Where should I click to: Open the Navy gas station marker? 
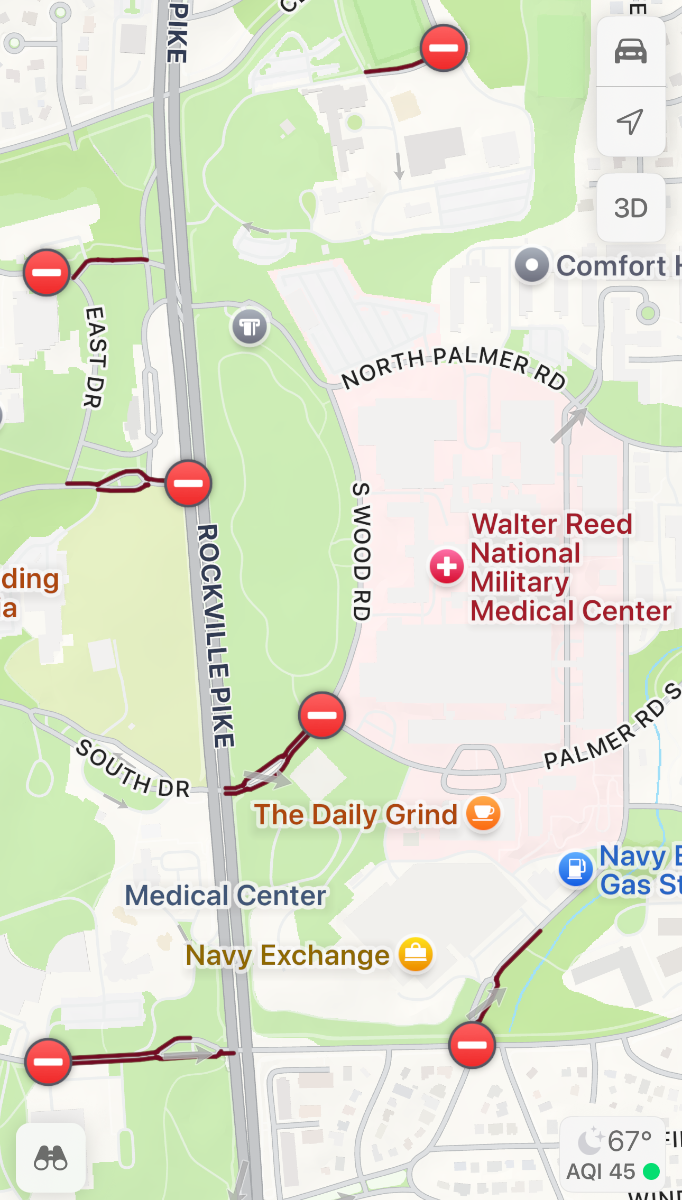click(x=575, y=869)
